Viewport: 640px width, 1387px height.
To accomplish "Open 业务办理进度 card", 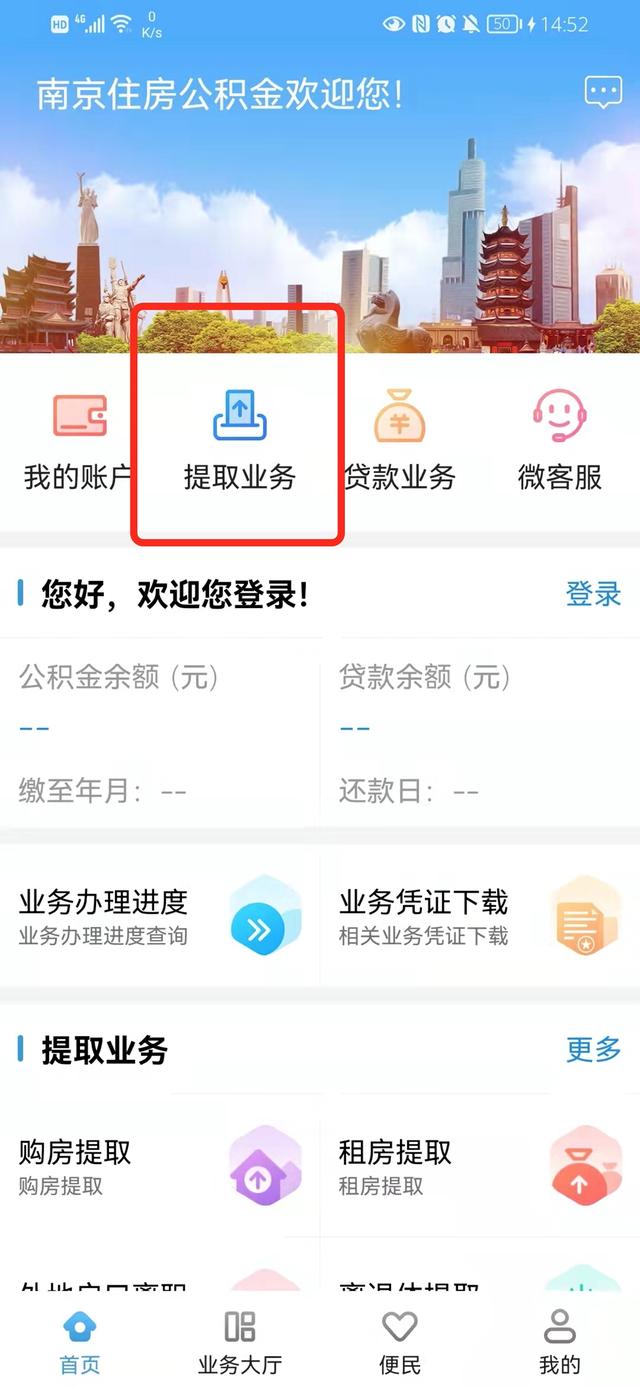I will coord(160,916).
